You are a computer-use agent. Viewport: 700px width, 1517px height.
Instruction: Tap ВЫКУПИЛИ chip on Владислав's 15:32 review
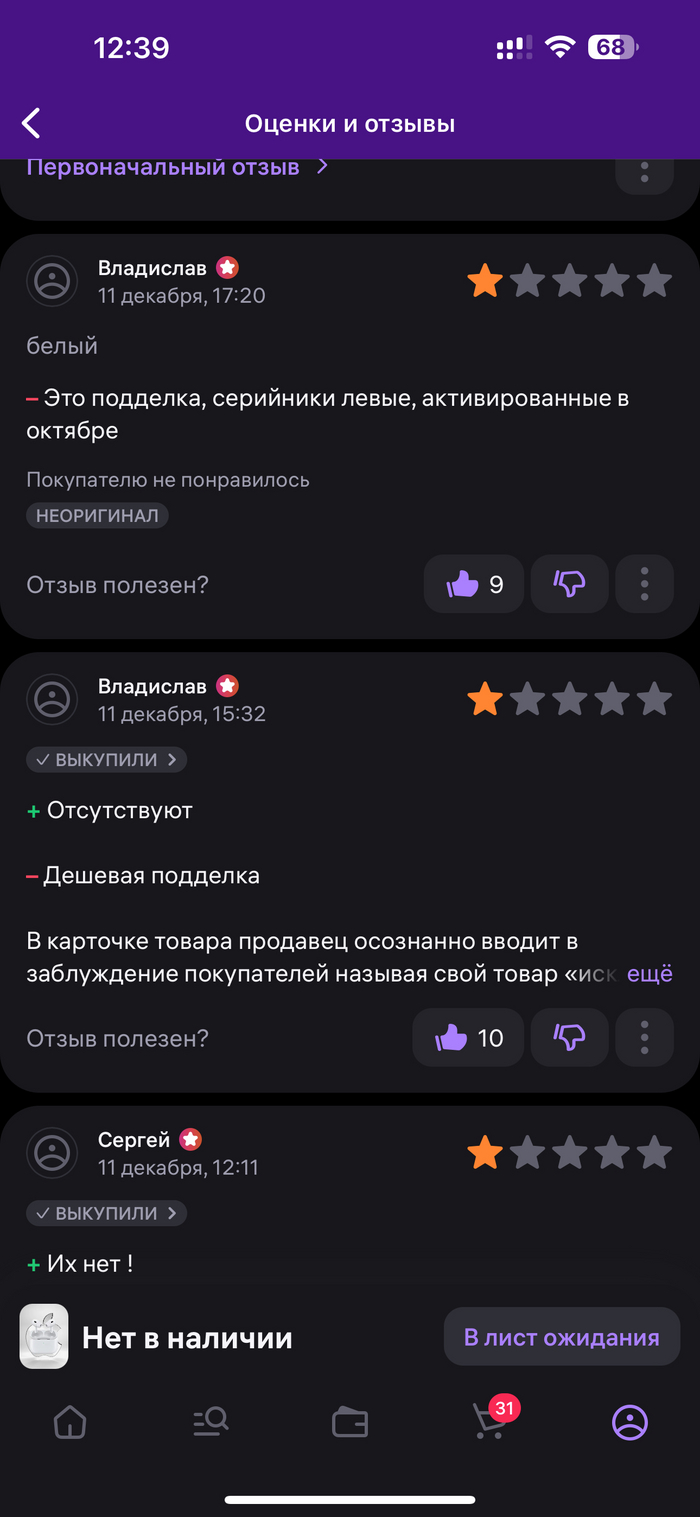pos(107,760)
